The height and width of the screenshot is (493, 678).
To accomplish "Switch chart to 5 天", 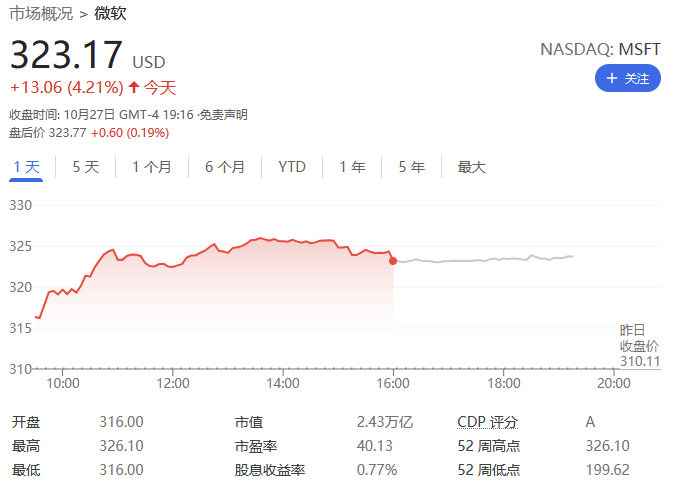I will click(86, 167).
